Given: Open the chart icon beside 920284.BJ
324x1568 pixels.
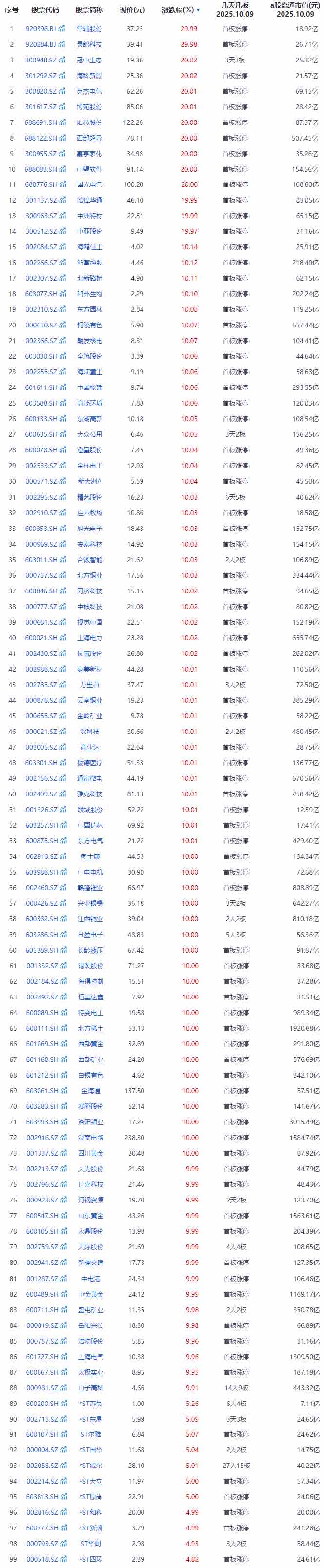Looking at the screenshot, I should 62,44.
